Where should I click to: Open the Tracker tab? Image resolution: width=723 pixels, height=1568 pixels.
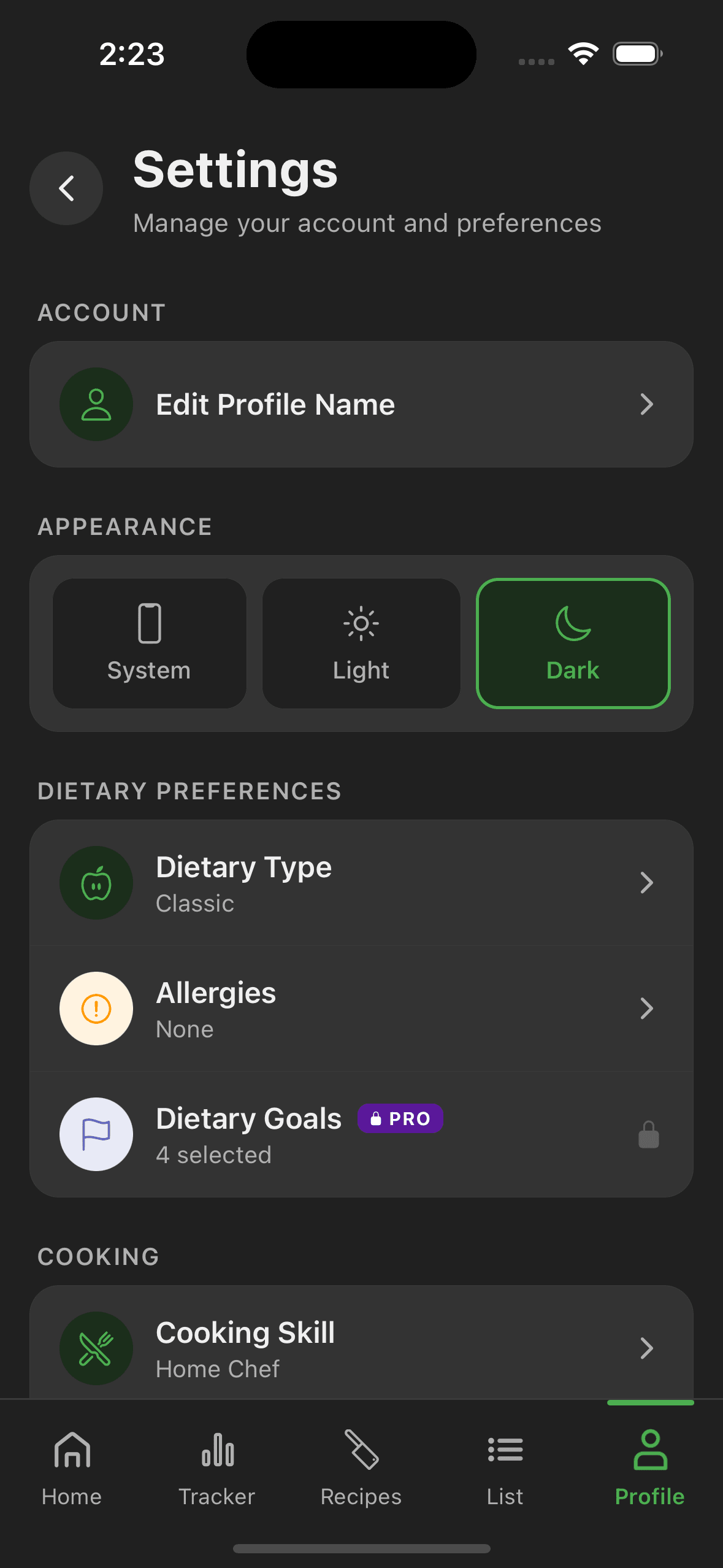pyautogui.click(x=216, y=1472)
